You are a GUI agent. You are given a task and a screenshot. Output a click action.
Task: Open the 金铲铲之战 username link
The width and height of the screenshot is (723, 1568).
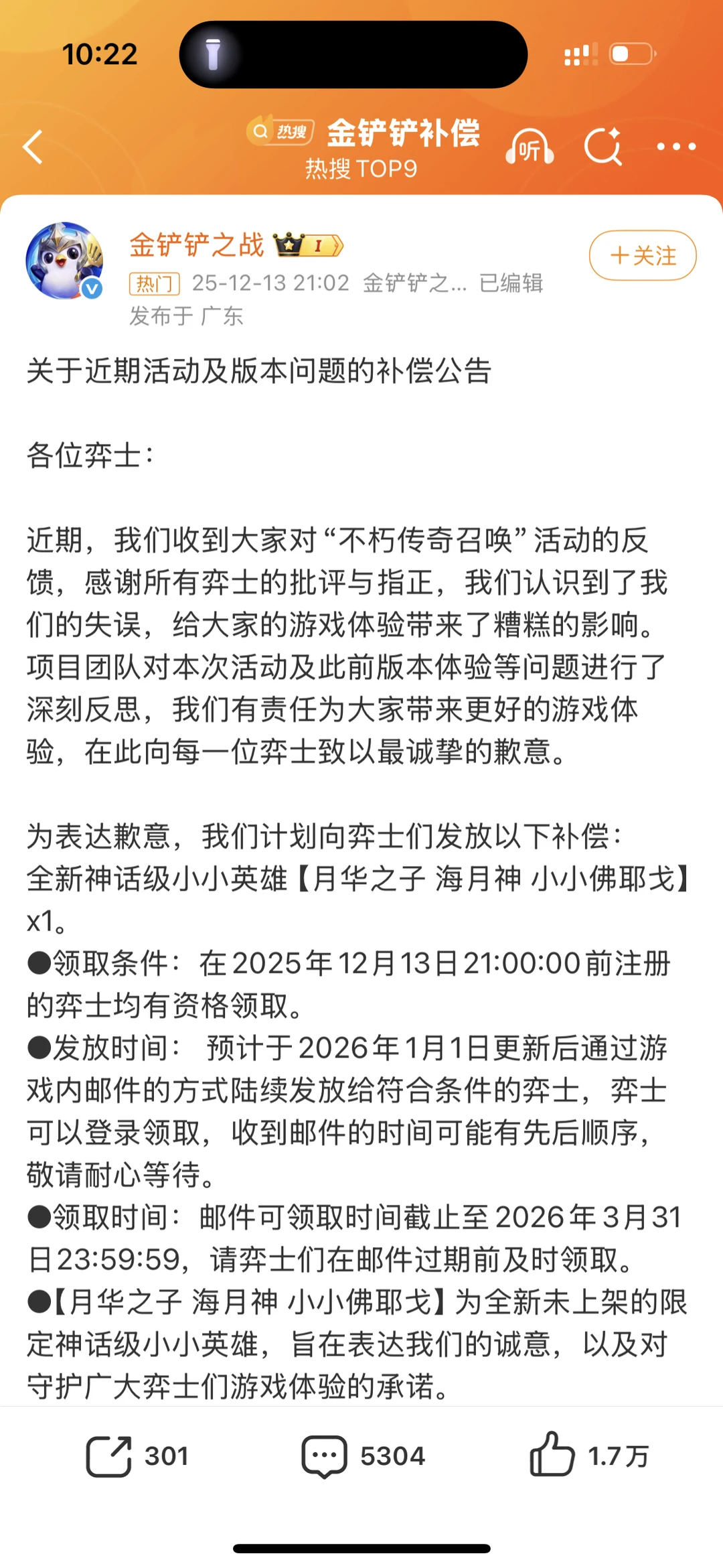coord(196,246)
